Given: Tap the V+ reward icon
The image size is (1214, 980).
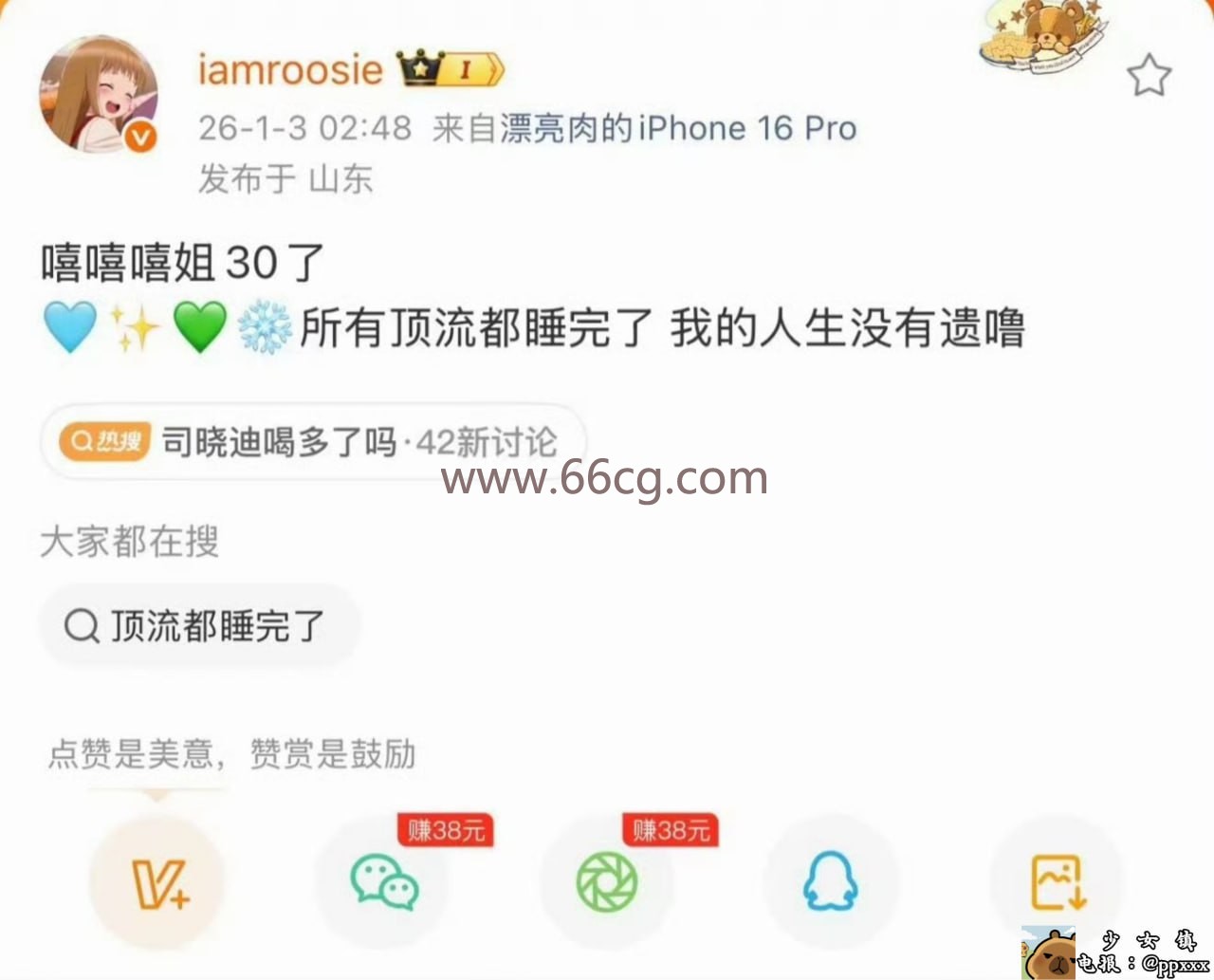Looking at the screenshot, I should (158, 883).
